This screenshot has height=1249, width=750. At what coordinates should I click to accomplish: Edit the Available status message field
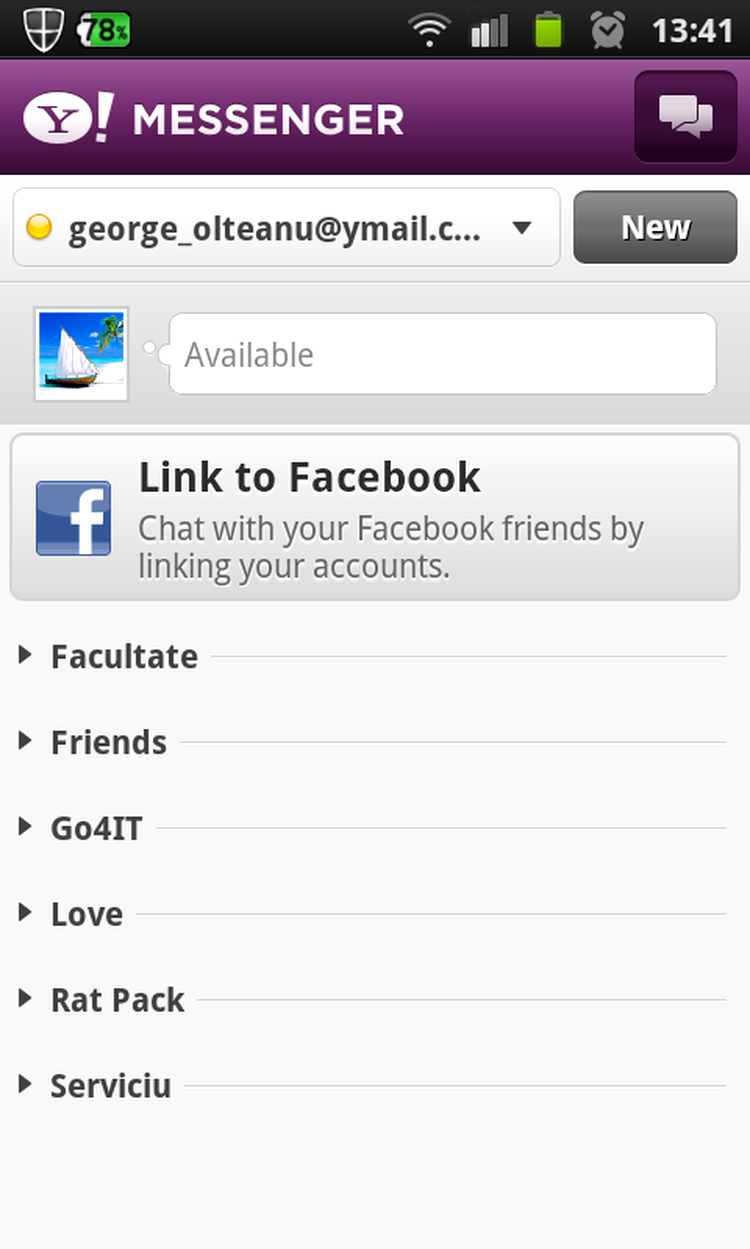[442, 354]
